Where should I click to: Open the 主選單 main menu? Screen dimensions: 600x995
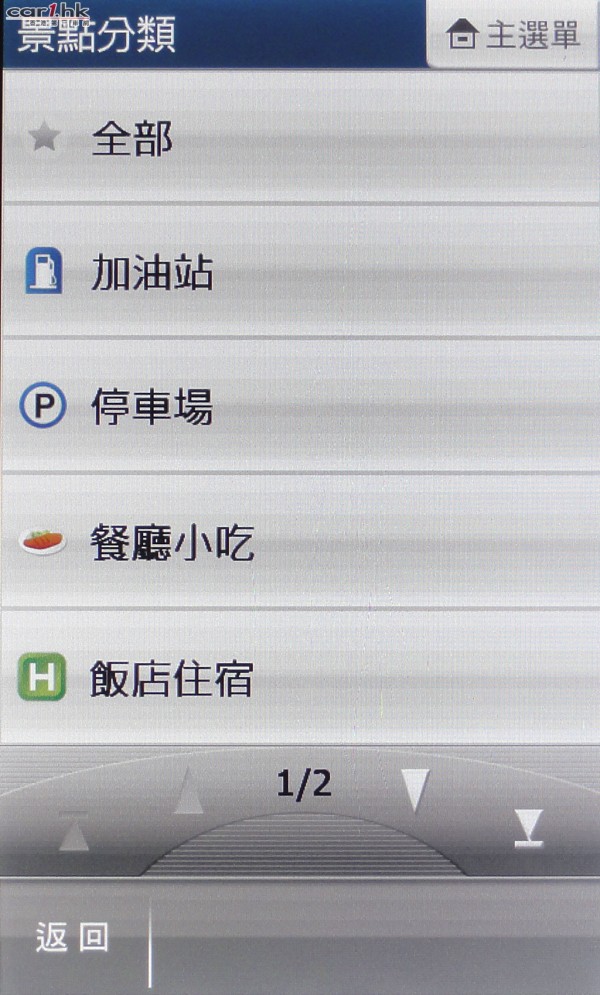(x=514, y=36)
